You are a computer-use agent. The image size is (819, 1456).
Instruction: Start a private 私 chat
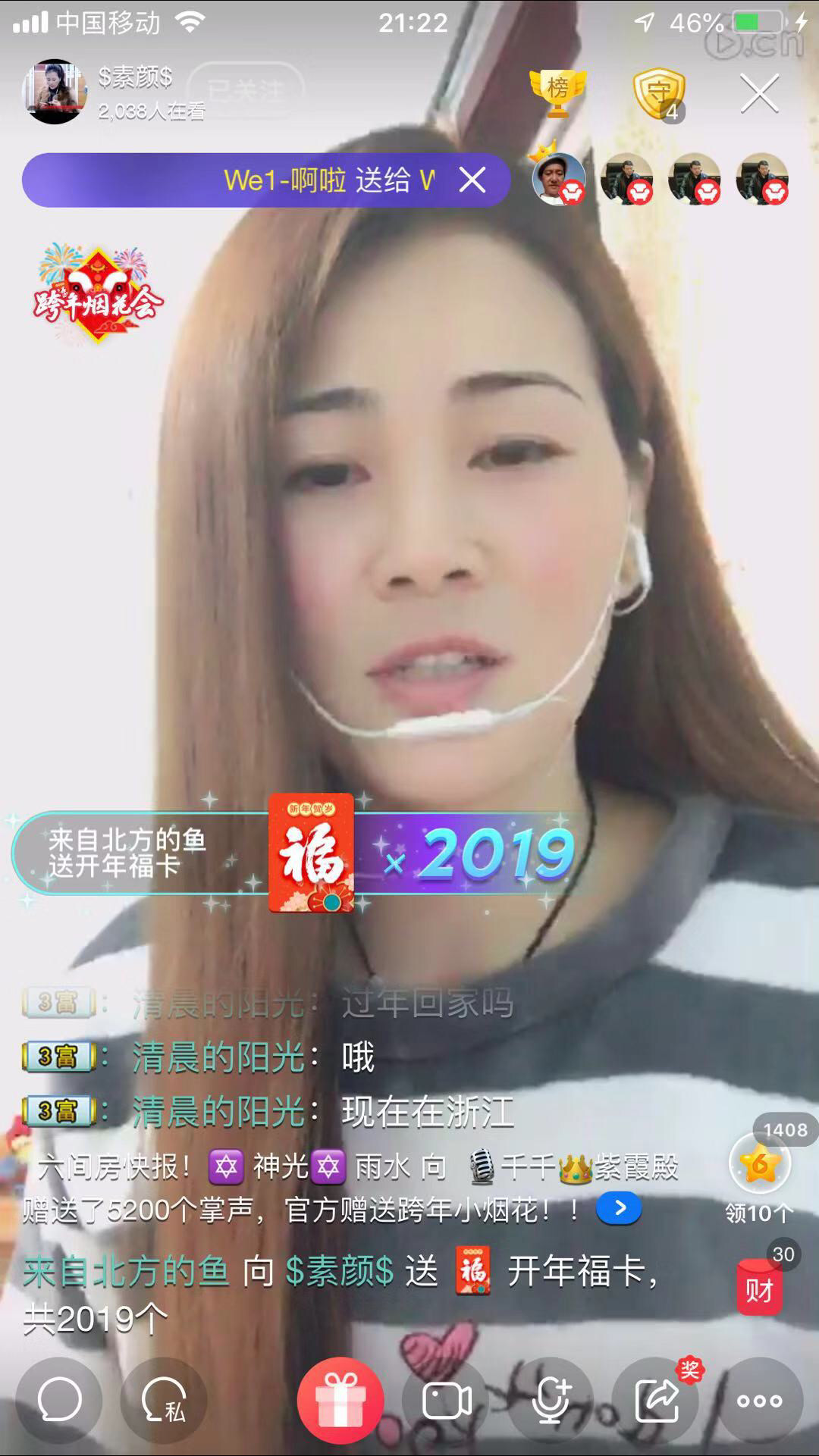coord(164,1399)
